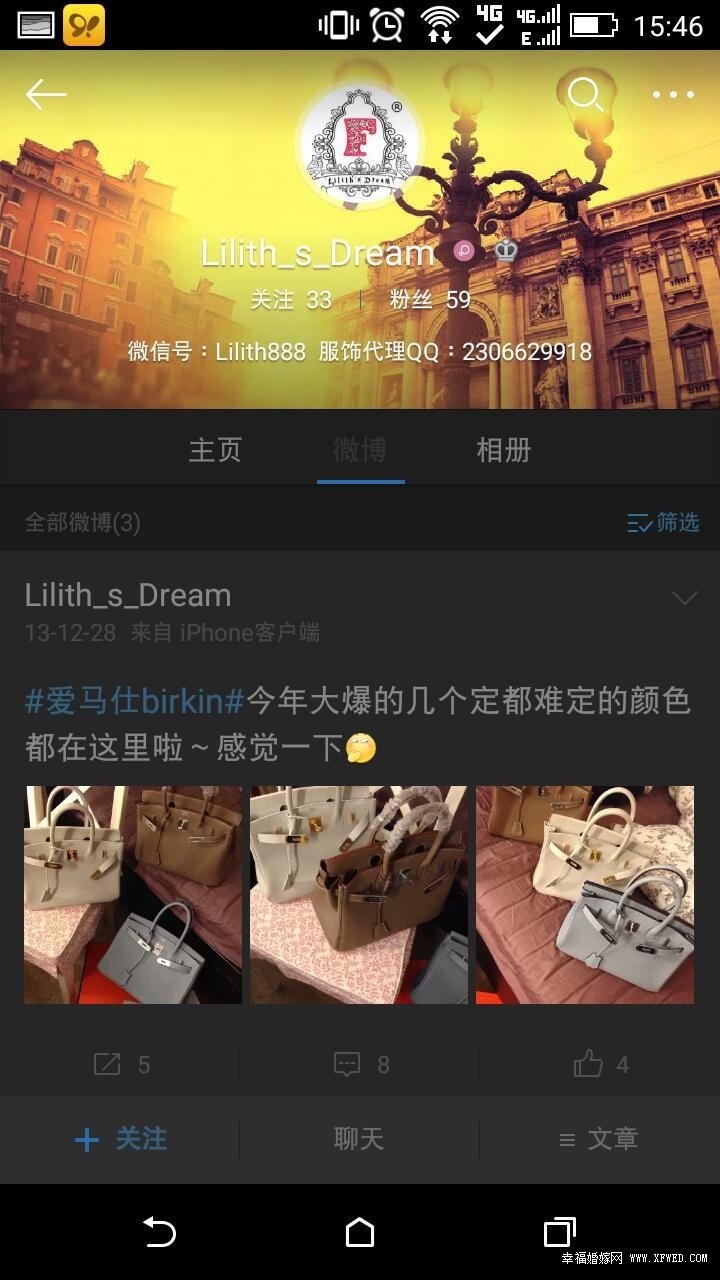Viewport: 720px width, 1280px height.
Task: Tap the Lilith's Dream profile avatar
Action: [x=360, y=148]
